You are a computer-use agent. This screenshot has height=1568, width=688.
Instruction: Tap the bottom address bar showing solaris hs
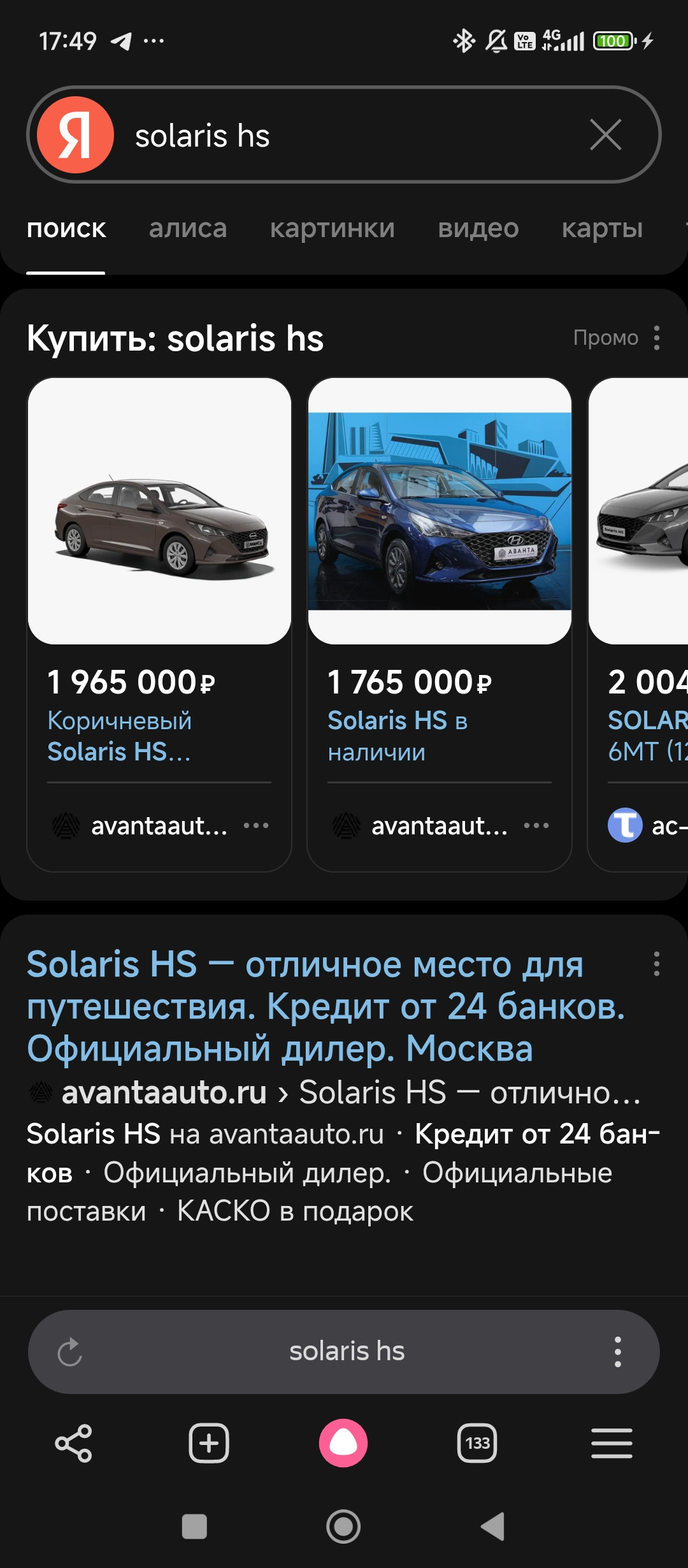(x=347, y=1351)
